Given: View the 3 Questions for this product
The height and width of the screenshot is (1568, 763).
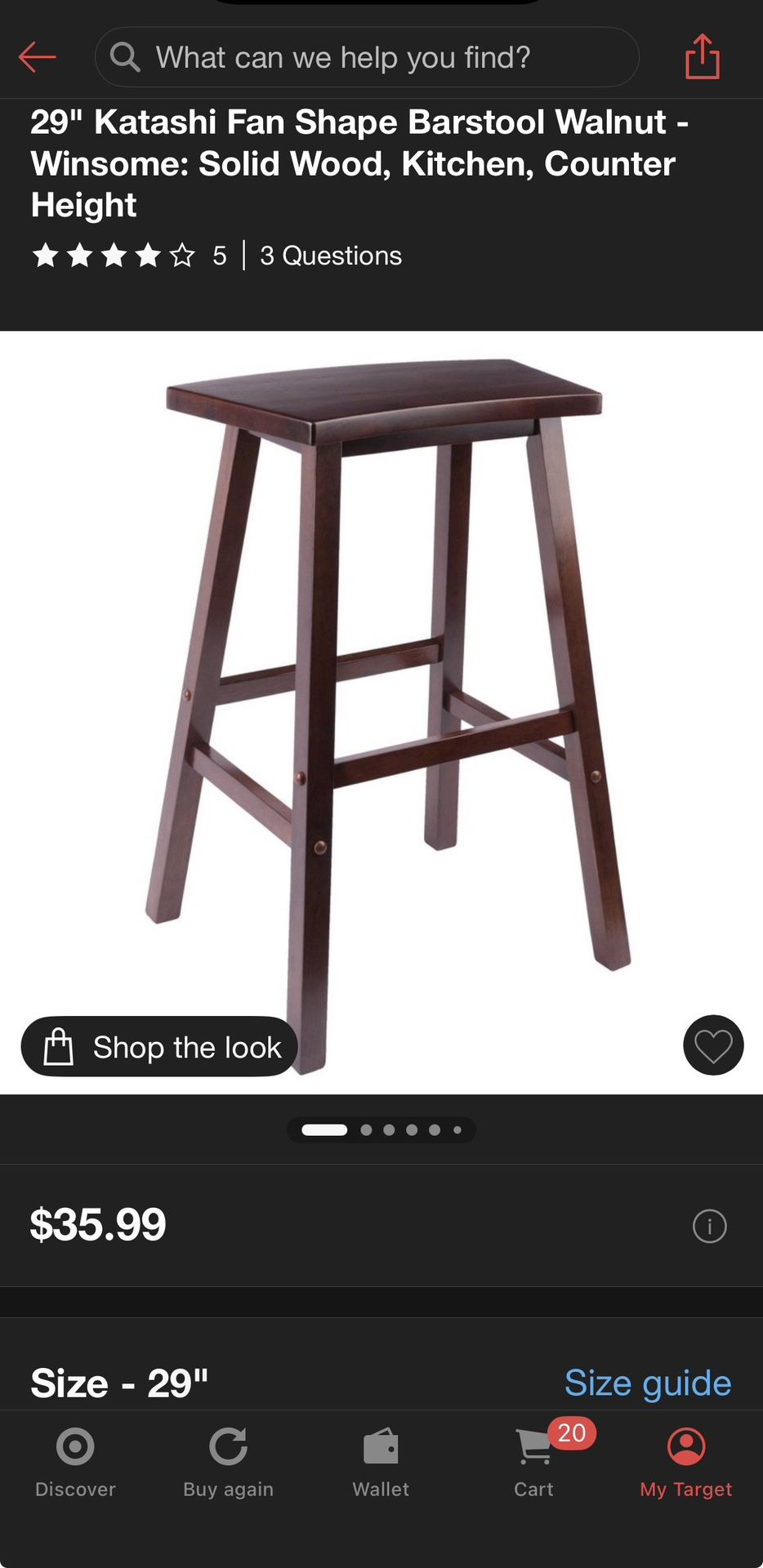Looking at the screenshot, I should click(330, 256).
